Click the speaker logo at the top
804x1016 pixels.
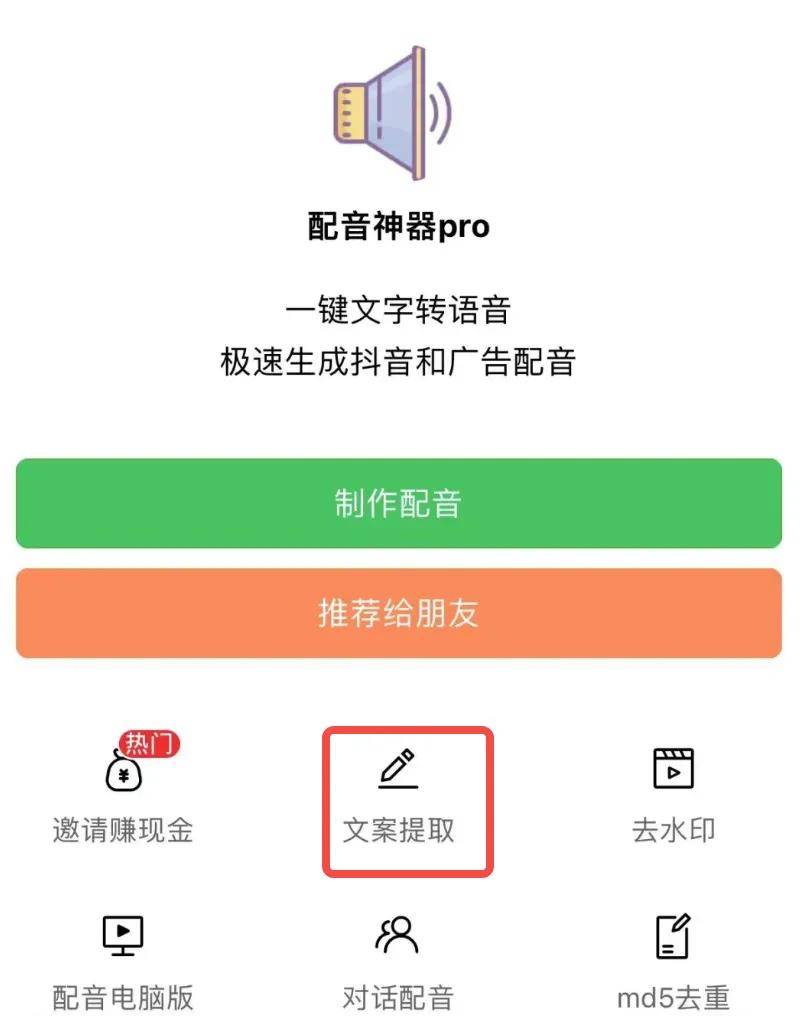395,110
